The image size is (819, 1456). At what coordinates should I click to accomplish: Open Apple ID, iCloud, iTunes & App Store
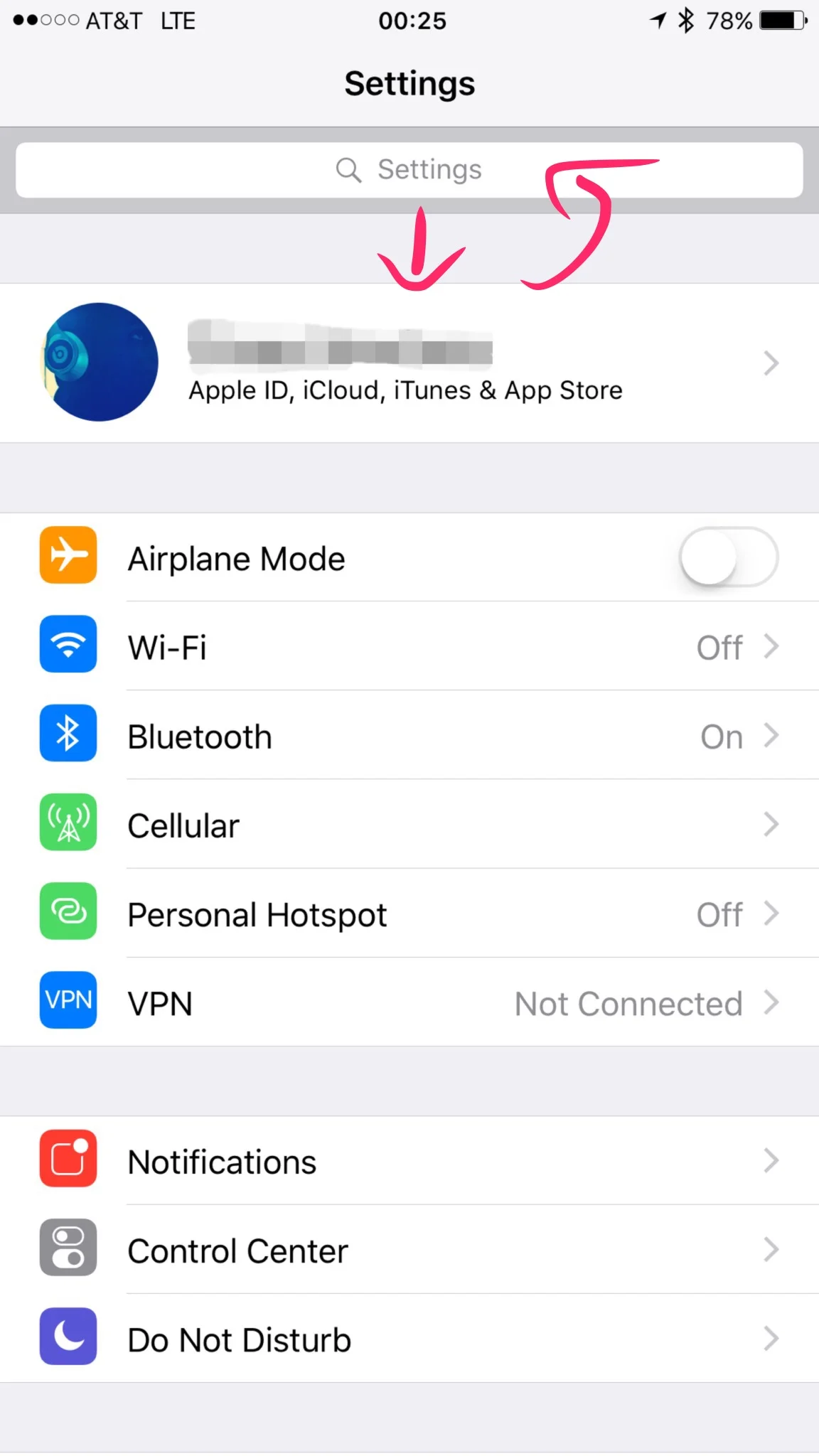click(409, 363)
